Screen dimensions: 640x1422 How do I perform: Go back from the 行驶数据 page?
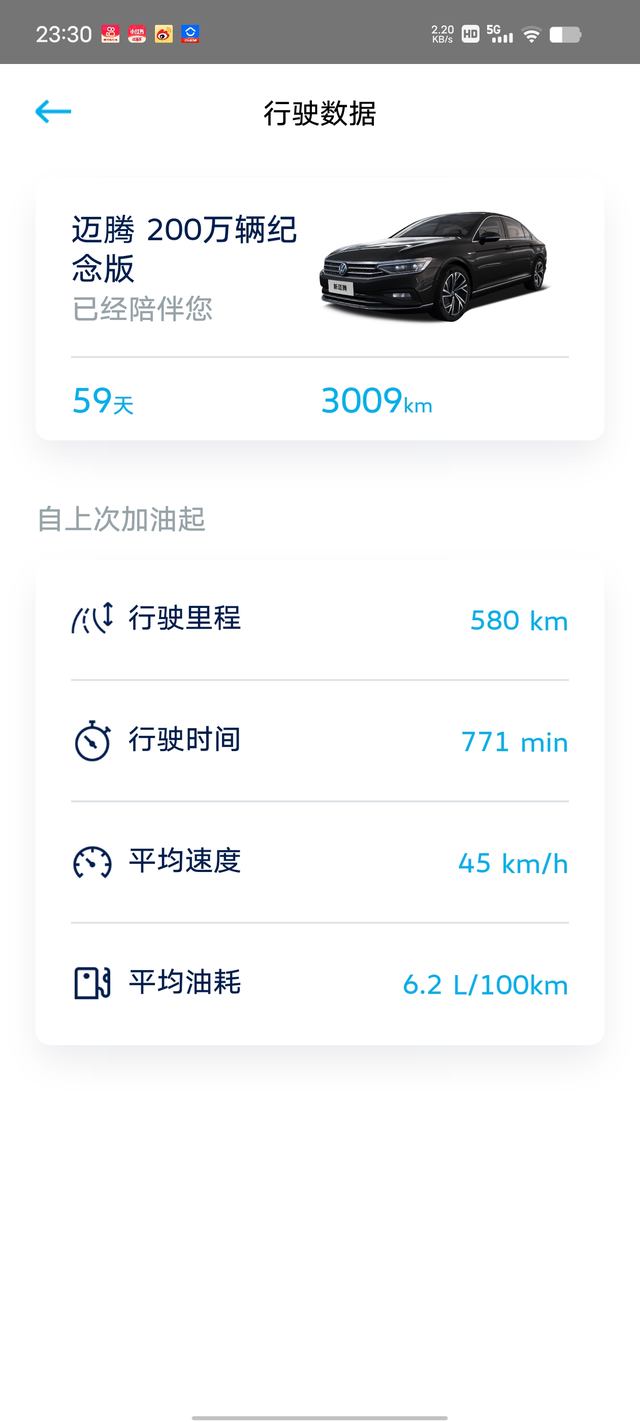click(x=53, y=112)
